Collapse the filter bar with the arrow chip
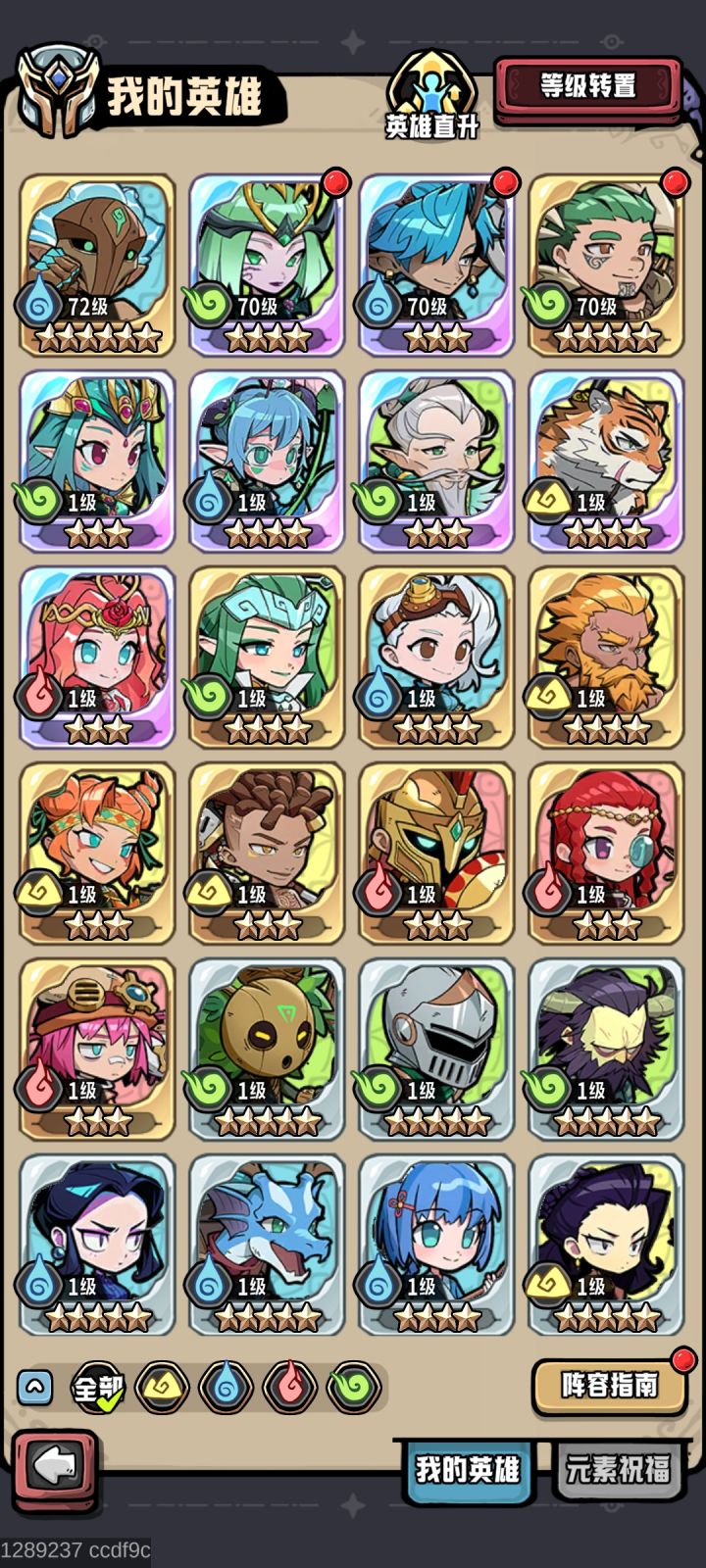Viewport: 706px width, 1568px height. pos(34,1388)
